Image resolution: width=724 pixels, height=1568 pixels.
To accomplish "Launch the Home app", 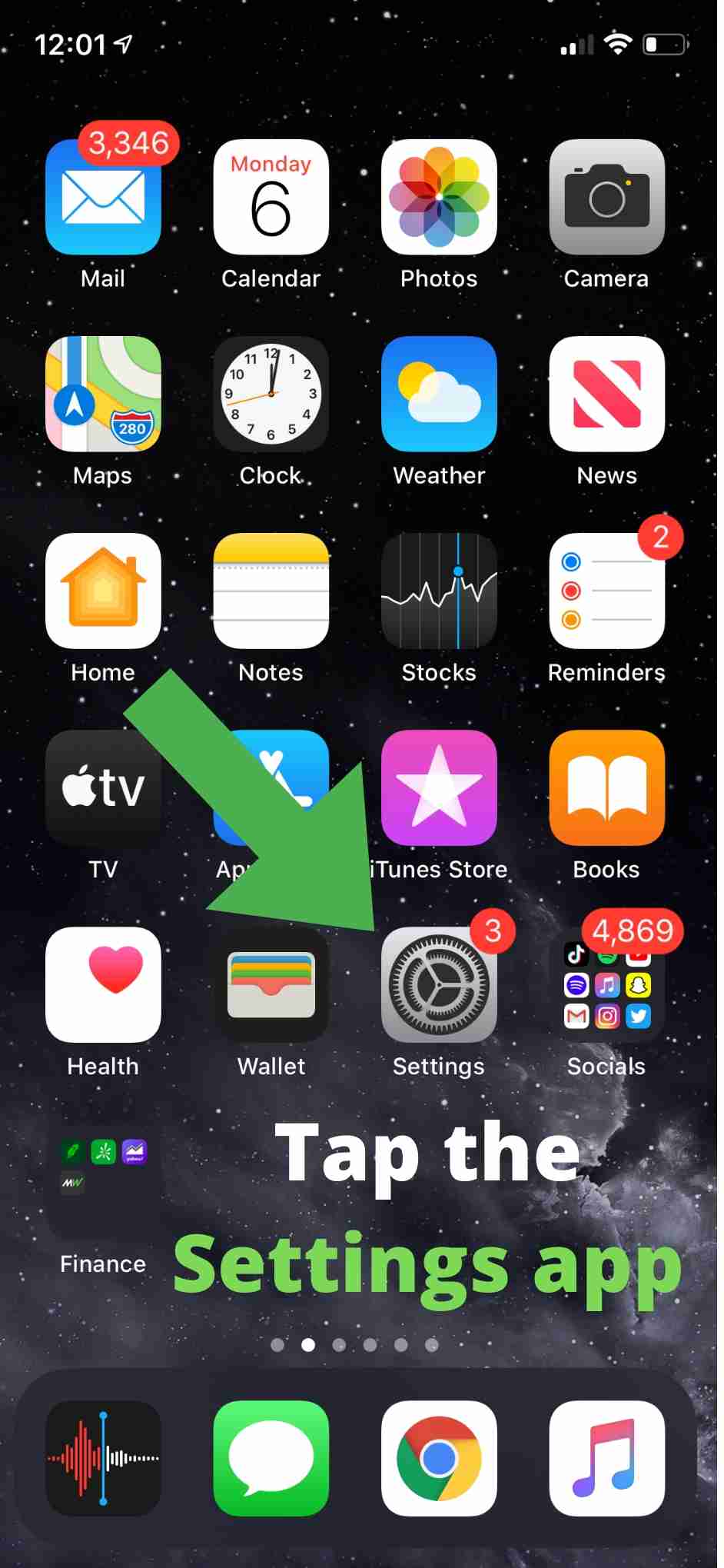I will tap(103, 591).
